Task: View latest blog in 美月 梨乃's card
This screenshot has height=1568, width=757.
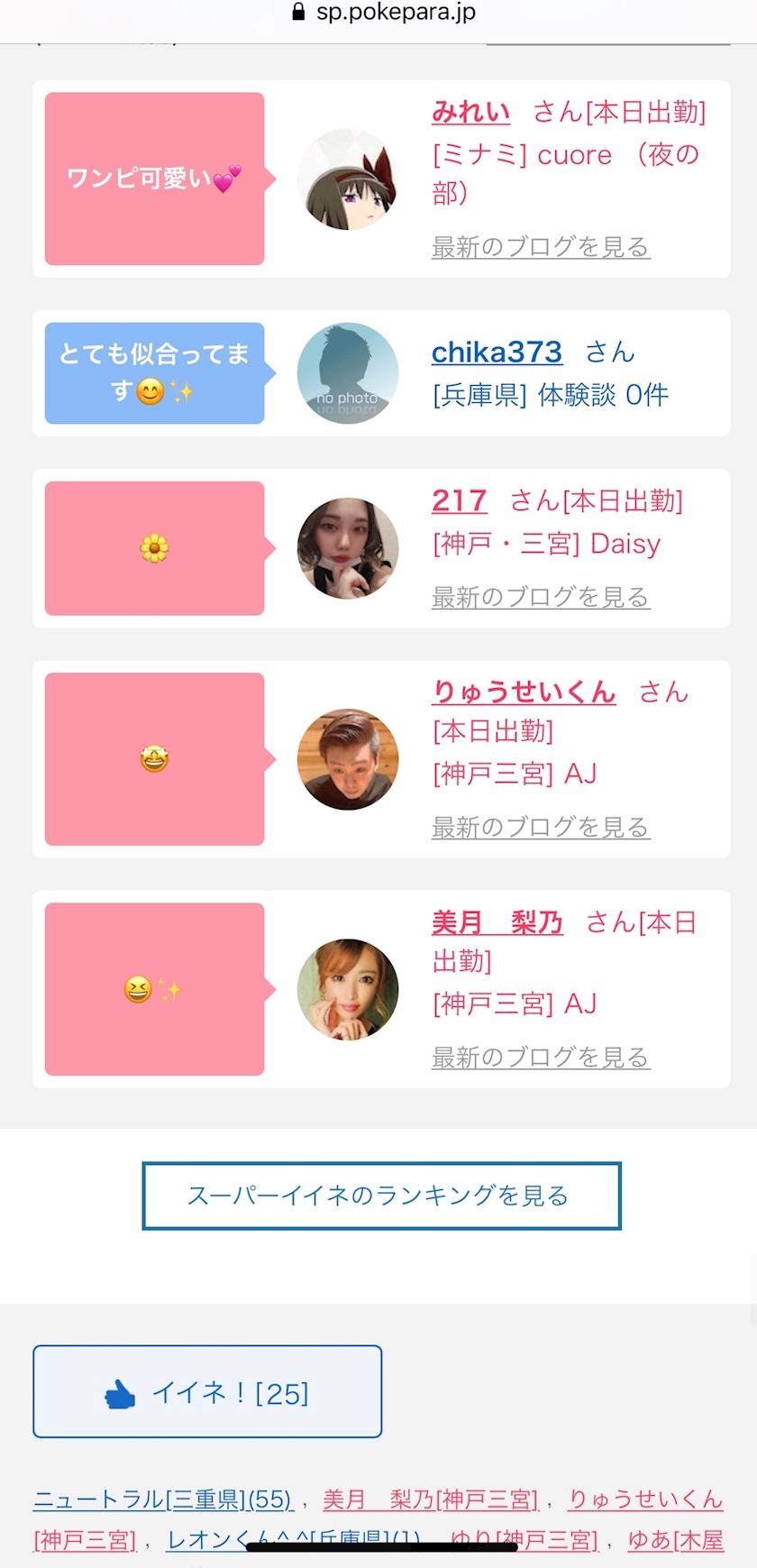Action: (x=541, y=1057)
